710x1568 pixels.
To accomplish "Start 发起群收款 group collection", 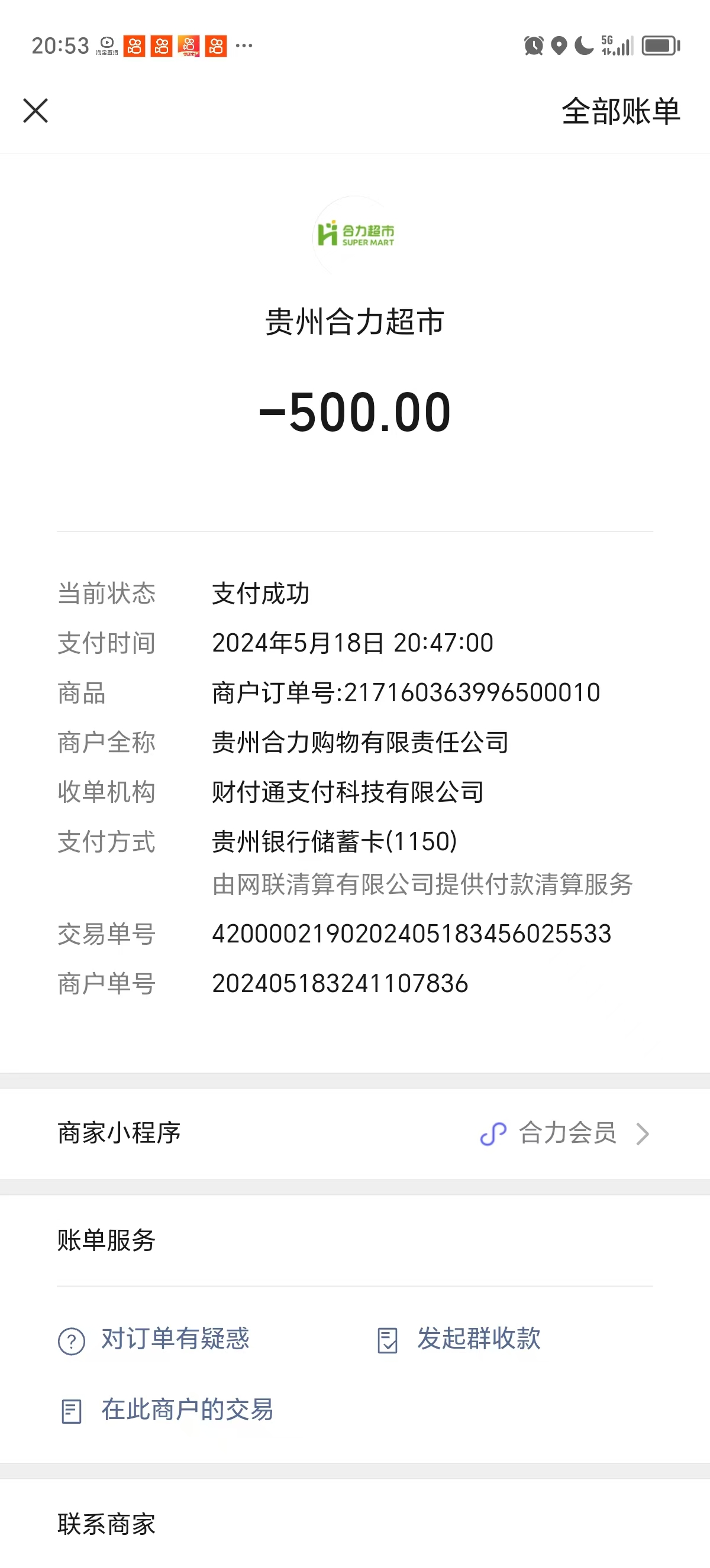I will pyautogui.click(x=460, y=1339).
